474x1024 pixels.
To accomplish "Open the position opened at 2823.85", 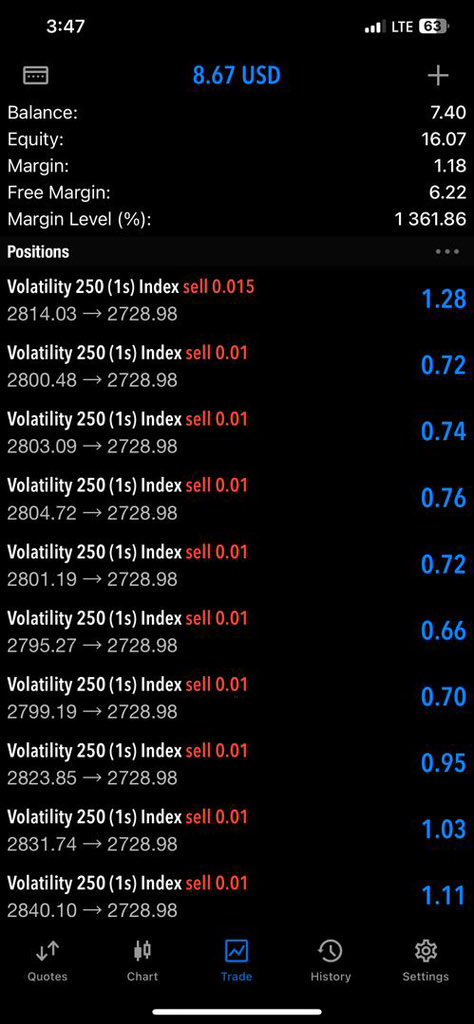I will [237, 764].
